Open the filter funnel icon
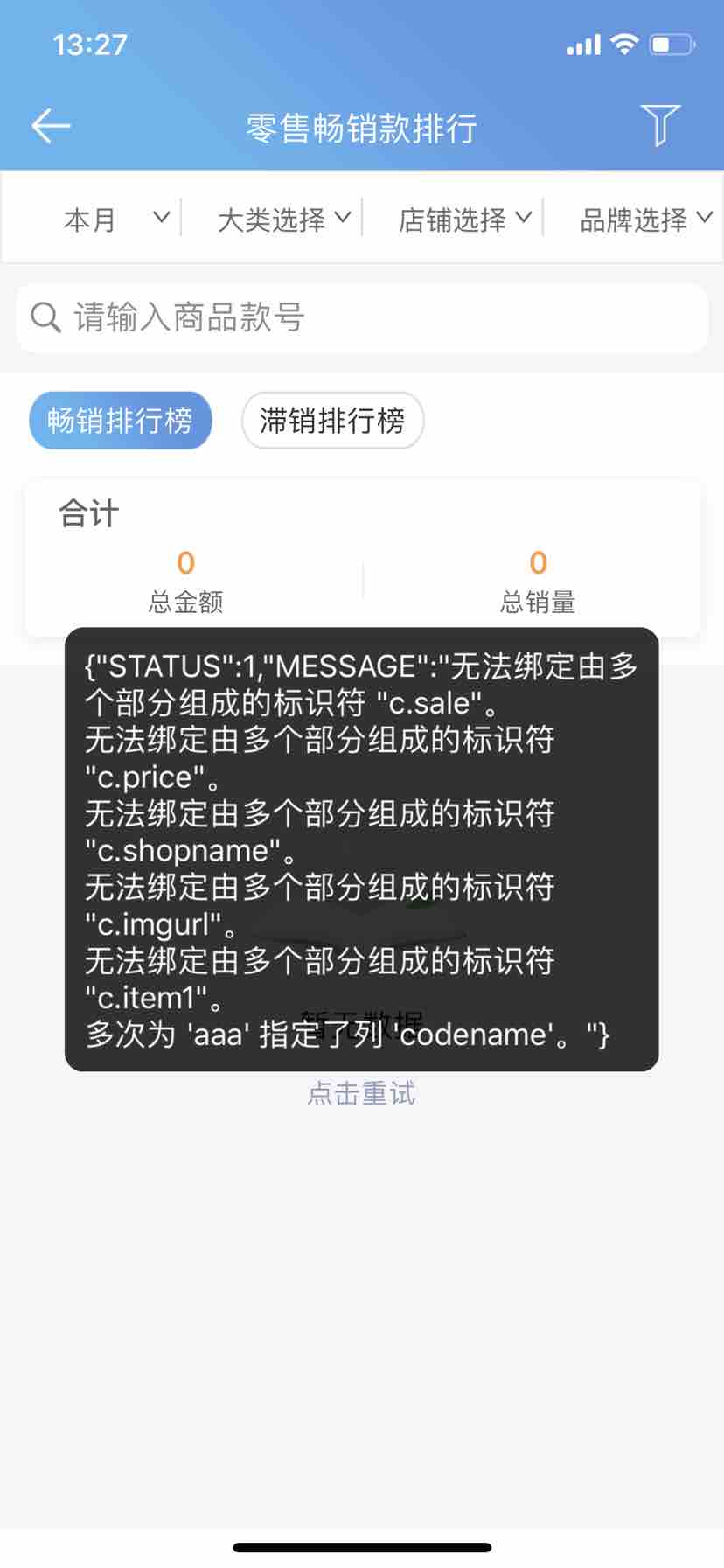This screenshot has width=724, height=1568. pos(660,125)
